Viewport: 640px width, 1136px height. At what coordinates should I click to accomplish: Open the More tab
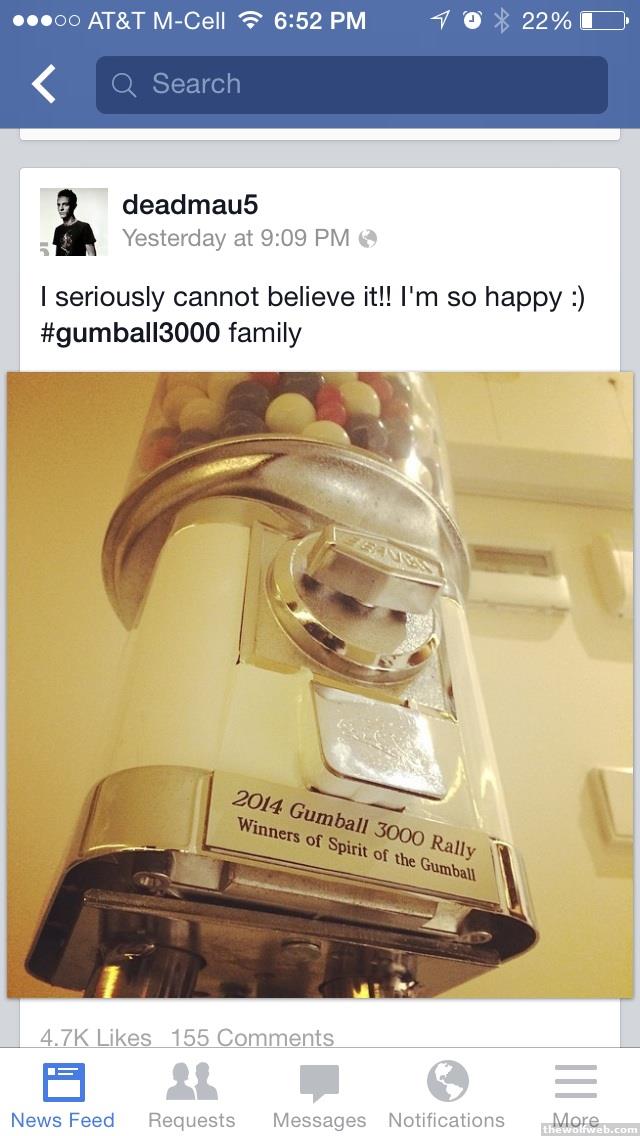(575, 1094)
